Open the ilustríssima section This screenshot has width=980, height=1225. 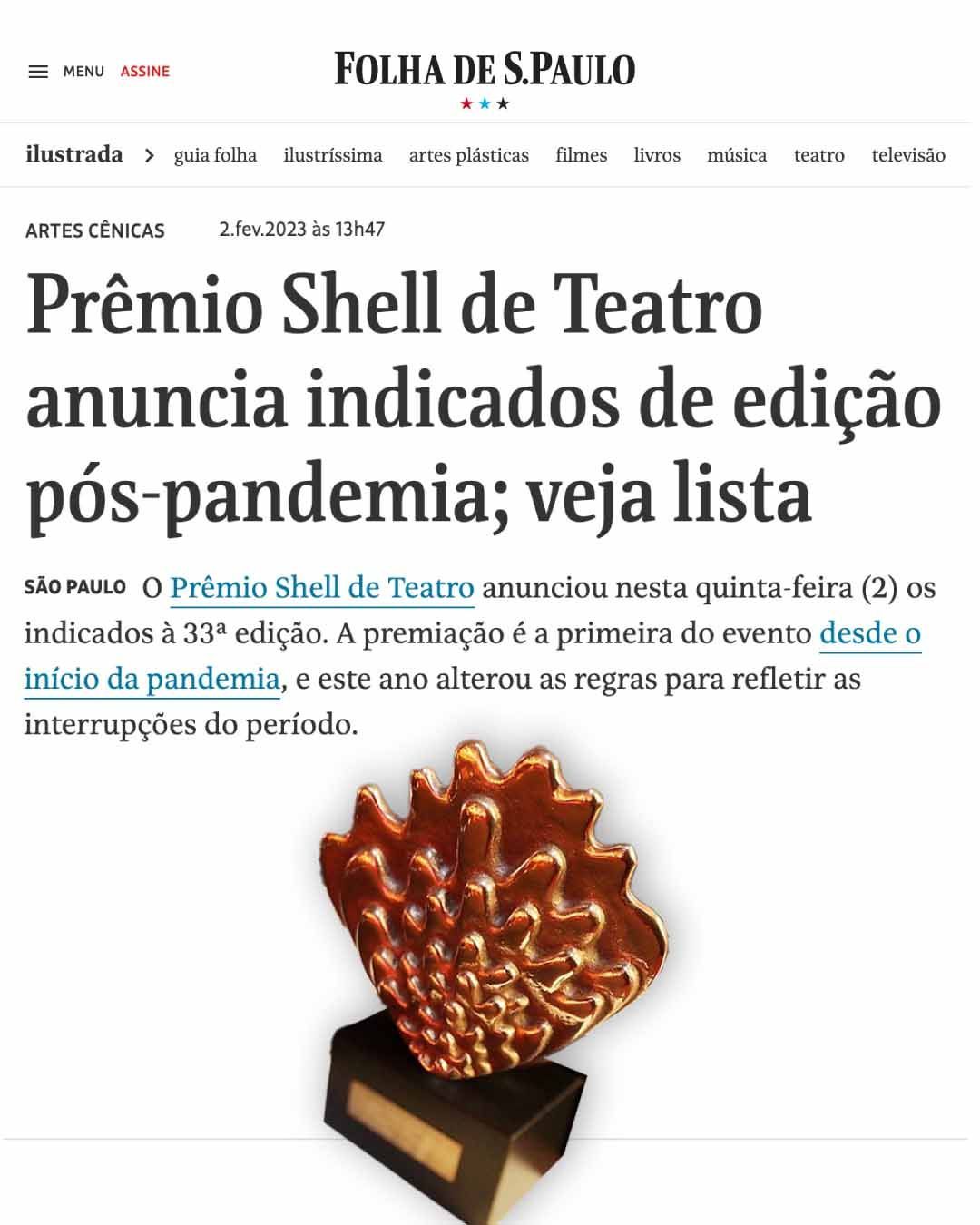point(333,155)
